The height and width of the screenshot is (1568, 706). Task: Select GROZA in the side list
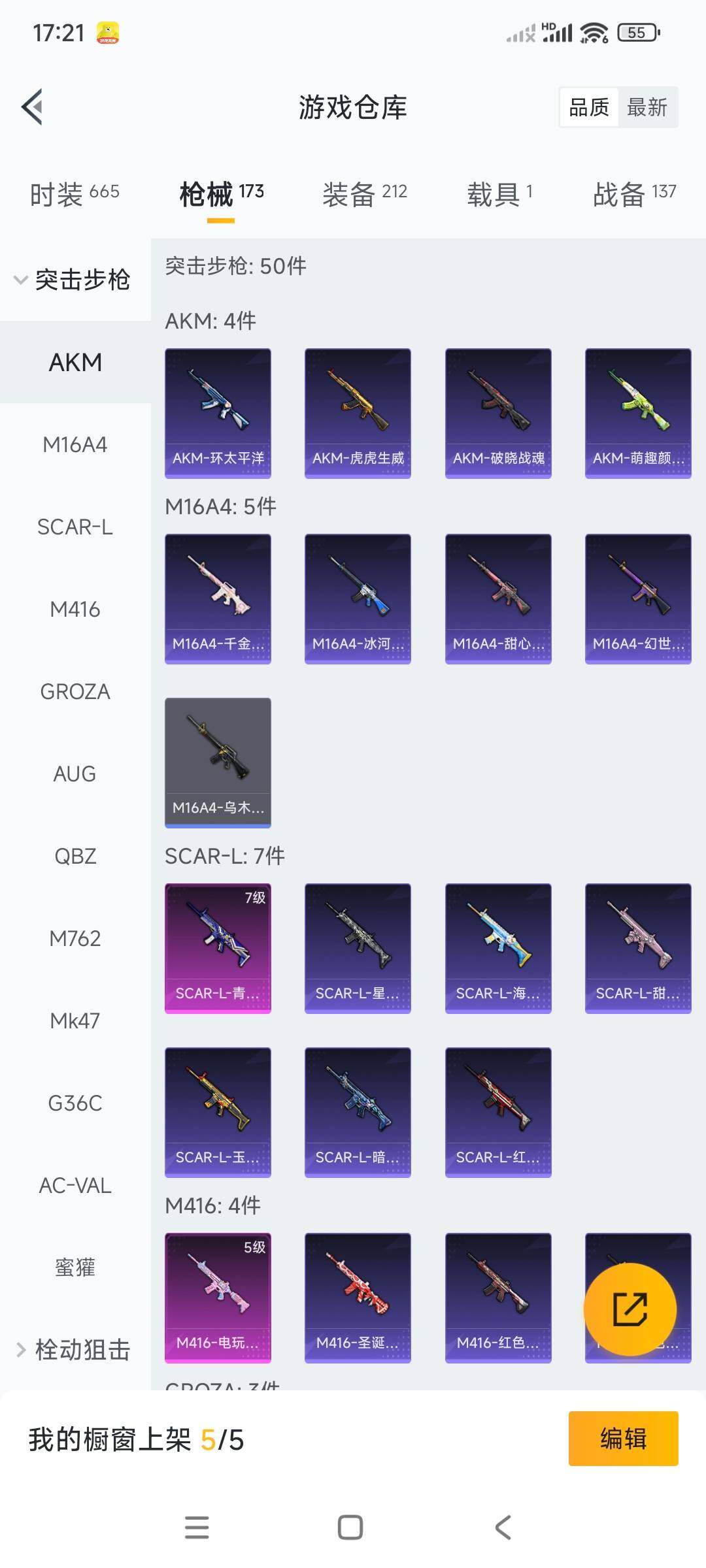point(75,691)
